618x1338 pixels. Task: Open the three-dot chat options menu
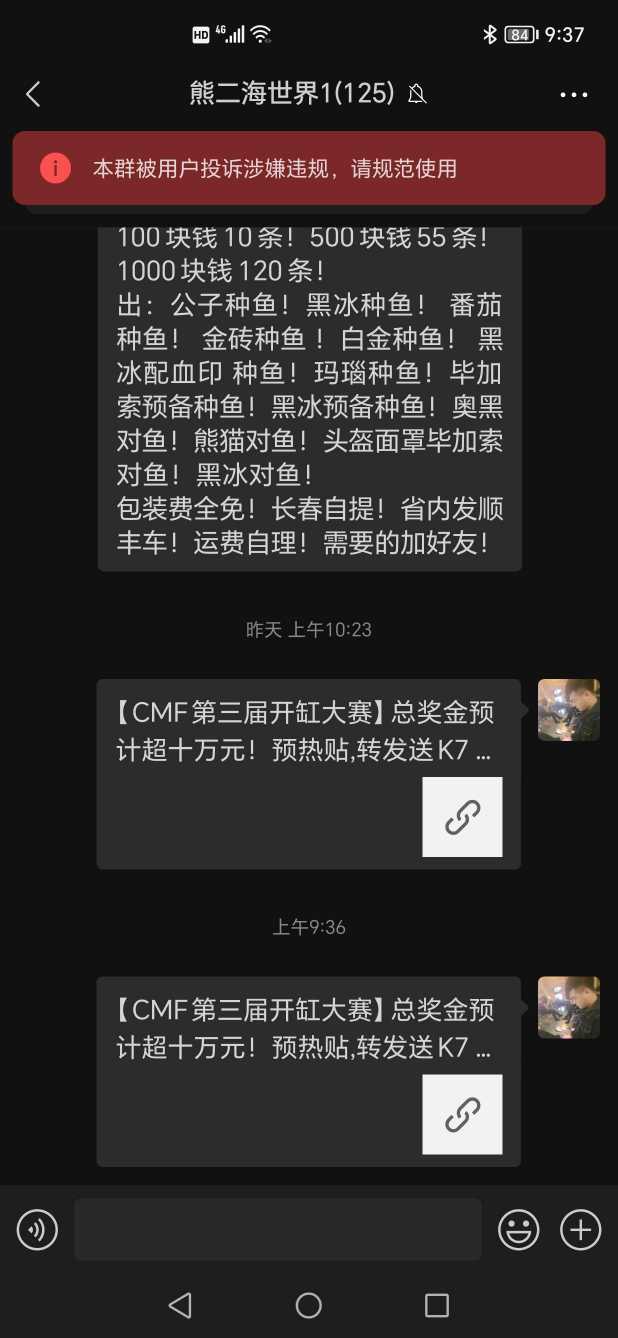pos(573,94)
